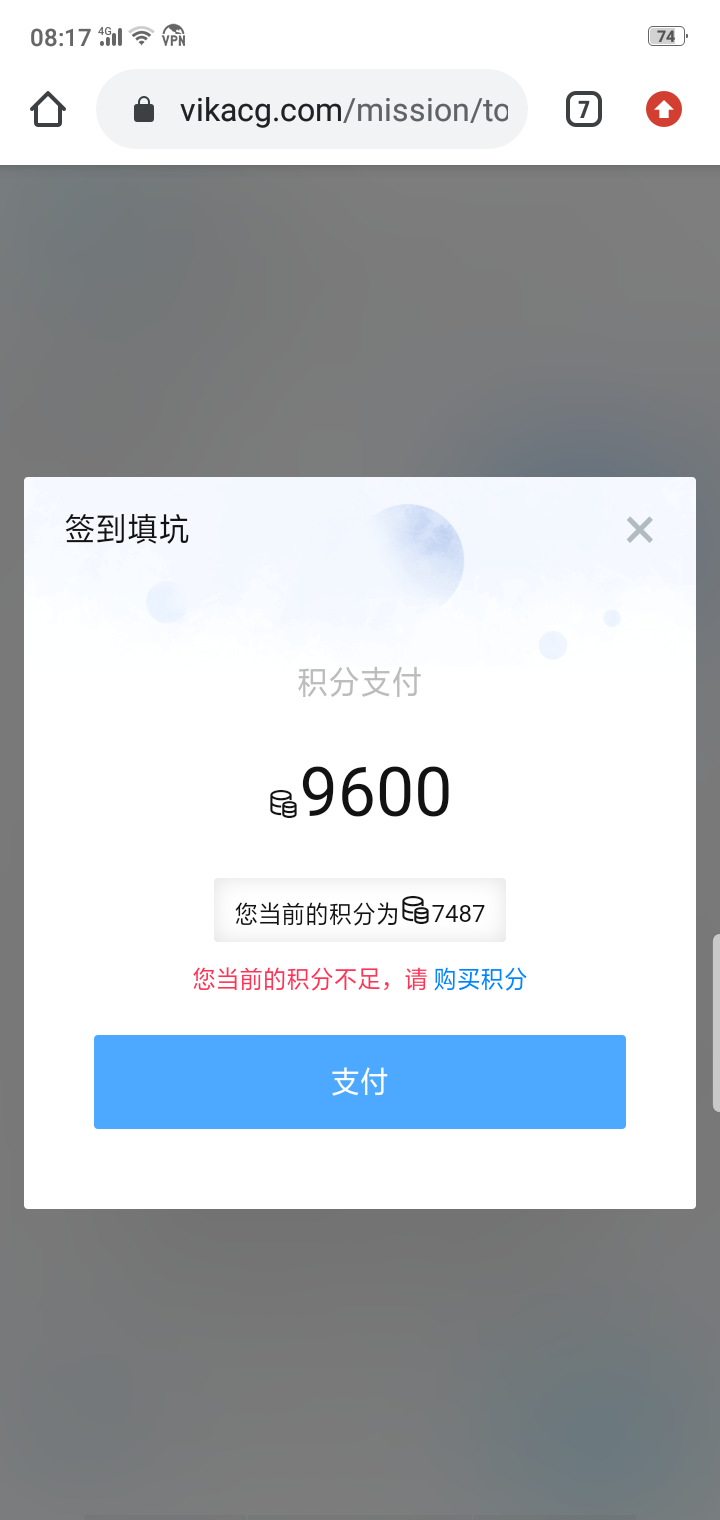The image size is (720, 1520).
Task: Tap the blue 支付 button
Action: tap(360, 1082)
